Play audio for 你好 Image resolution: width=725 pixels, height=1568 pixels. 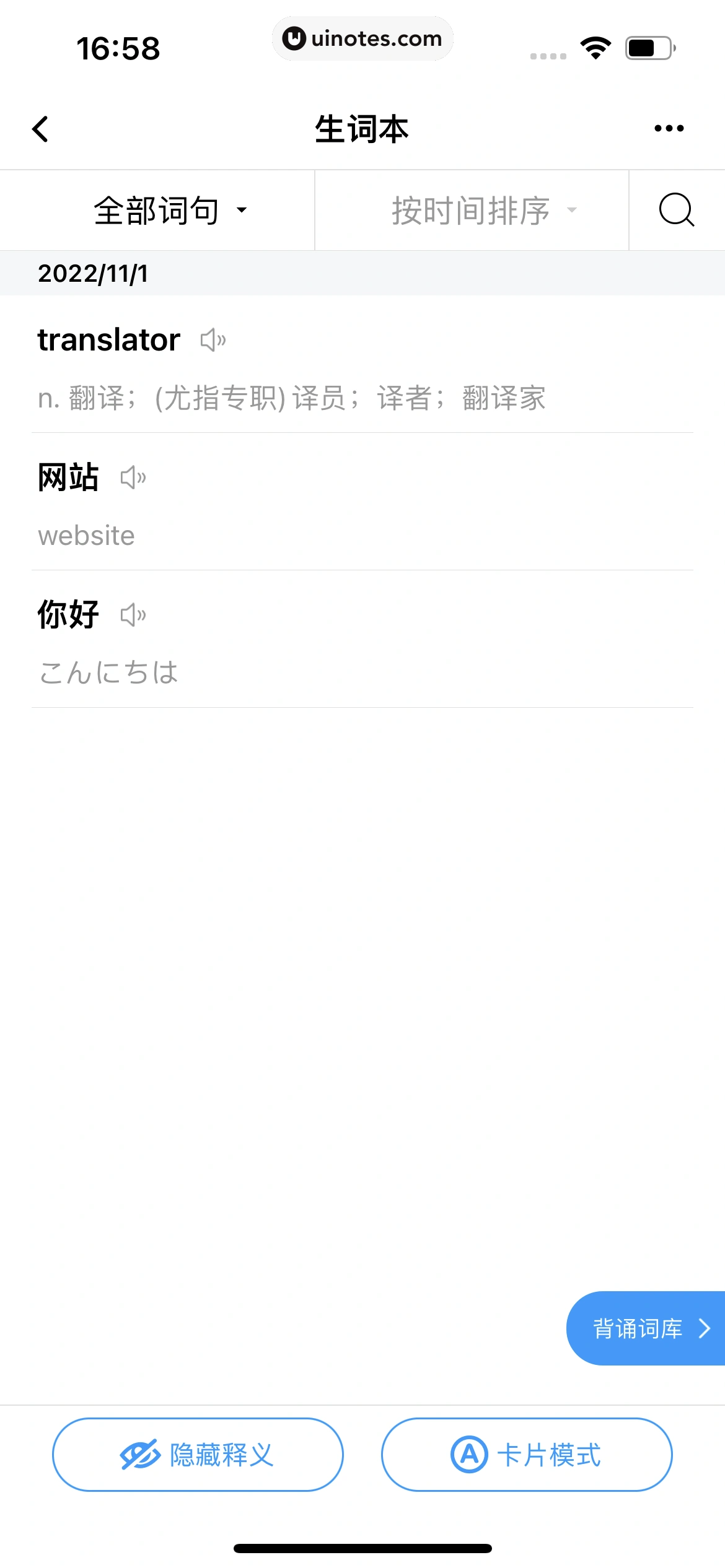[x=133, y=614]
